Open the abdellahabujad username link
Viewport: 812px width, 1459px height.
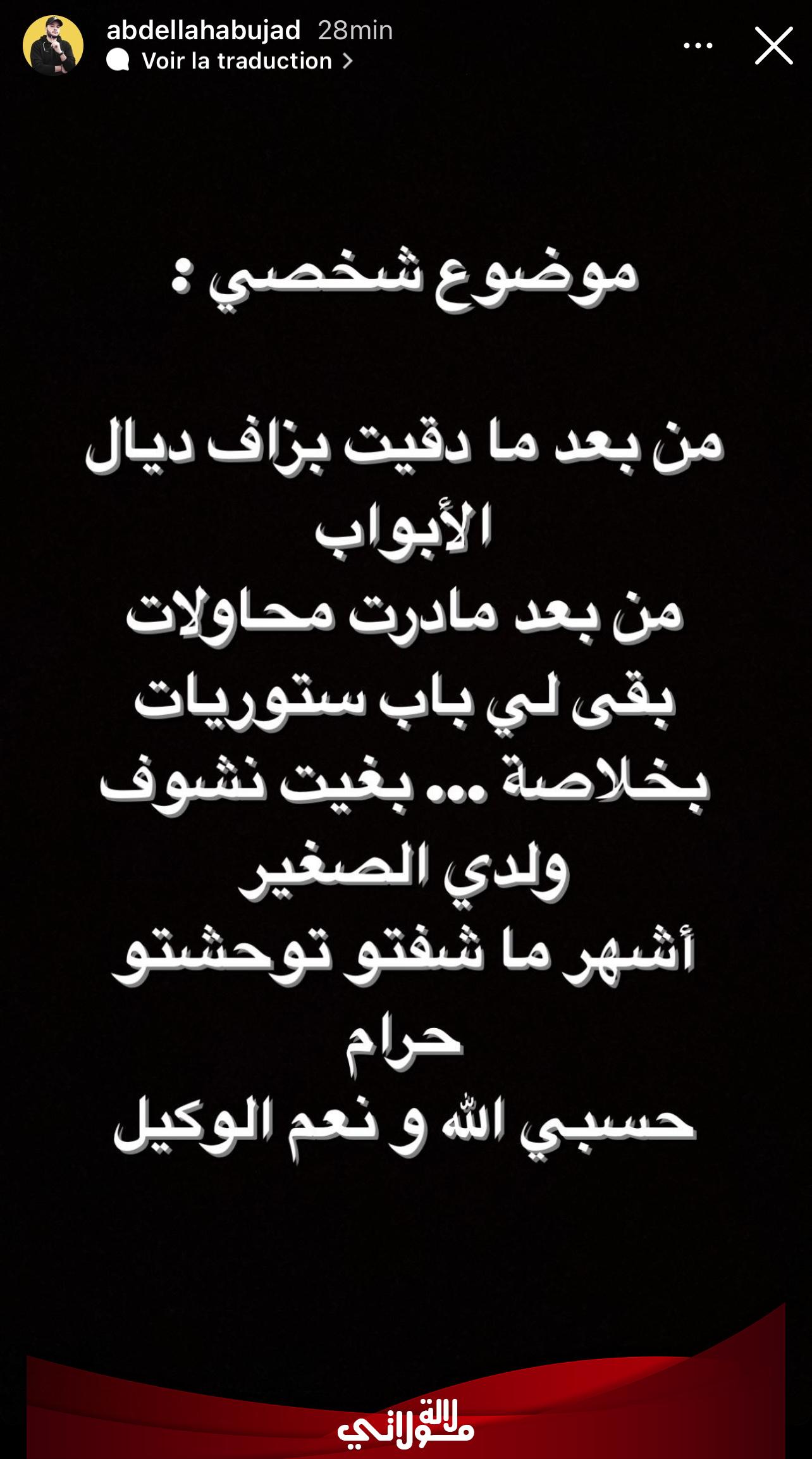pyautogui.click(x=203, y=30)
